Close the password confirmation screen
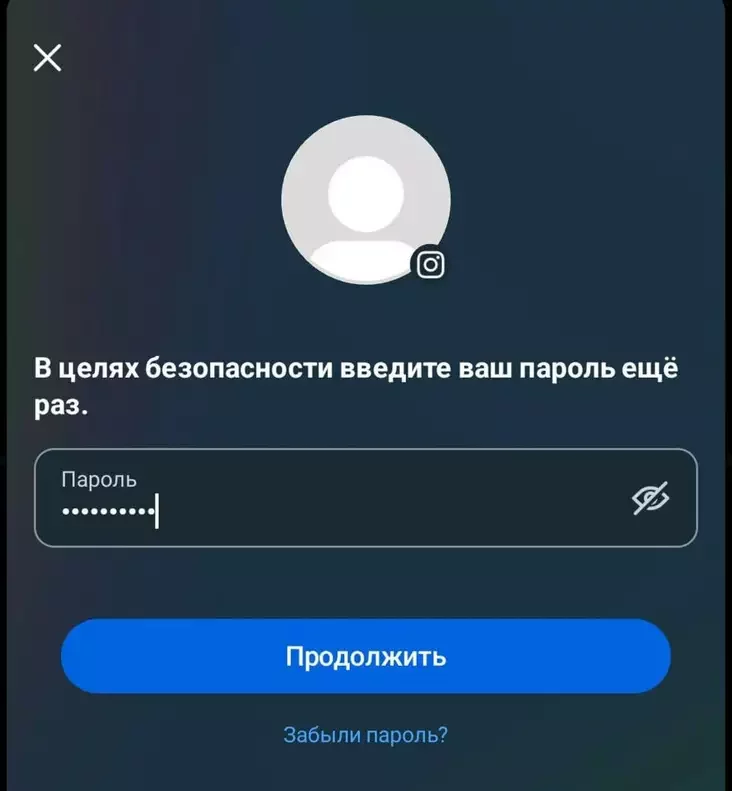Viewport: 732px width, 791px height. [47, 58]
